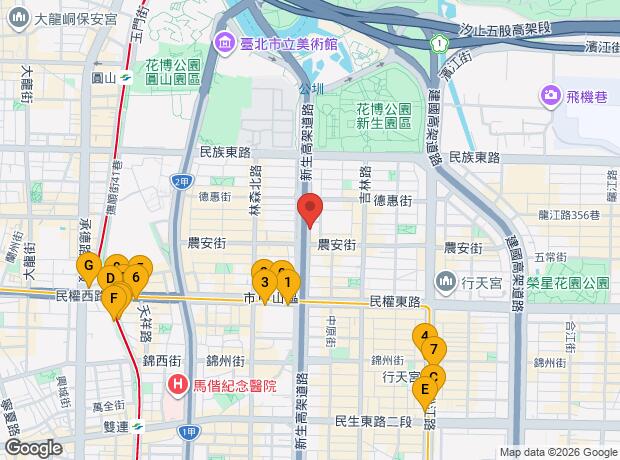Tap the 臺北市立美術館 museum icon
This screenshot has height=460, width=620.
(x=225, y=43)
